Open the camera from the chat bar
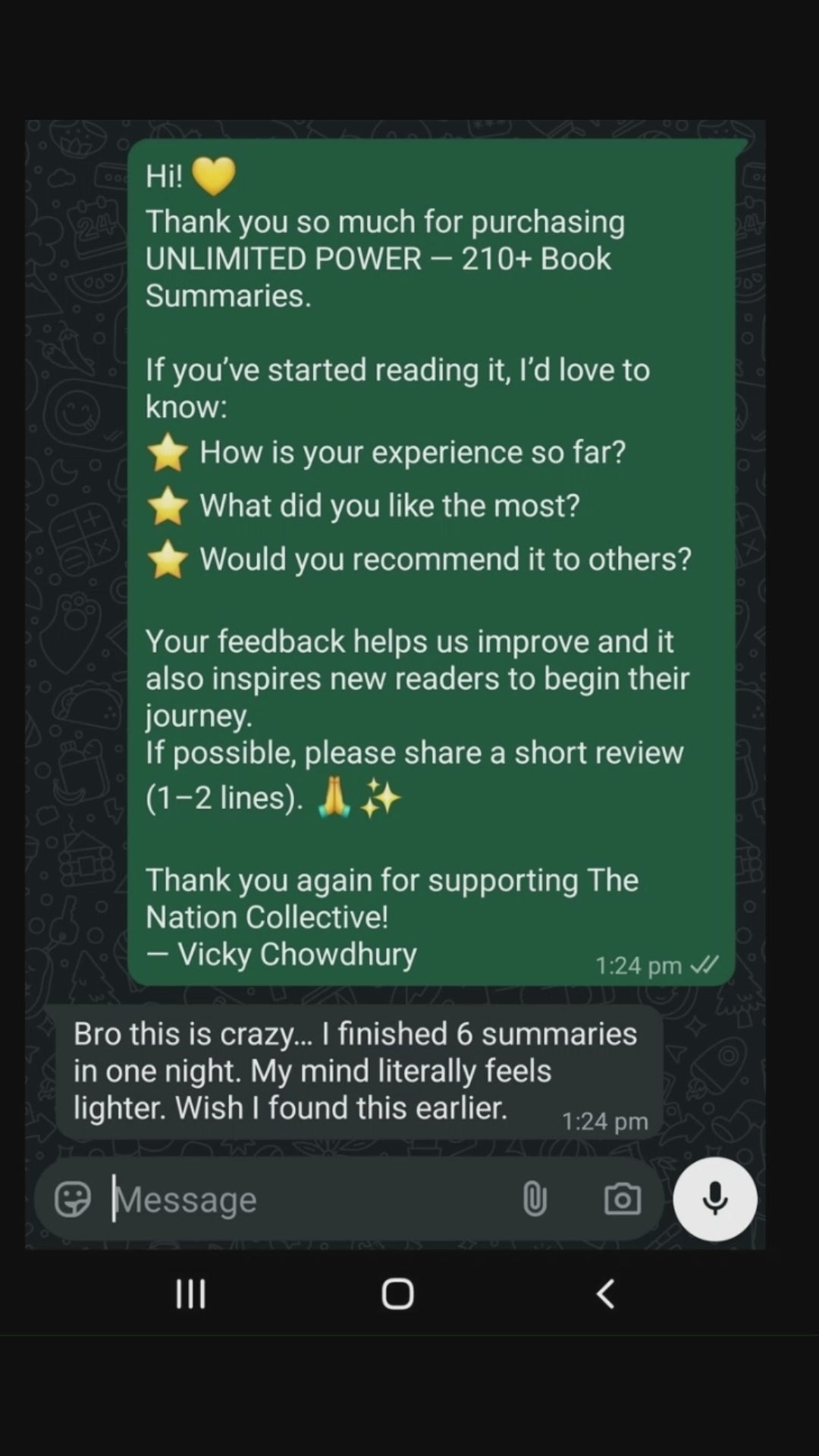Screen dimensions: 819x1456 [622, 1199]
